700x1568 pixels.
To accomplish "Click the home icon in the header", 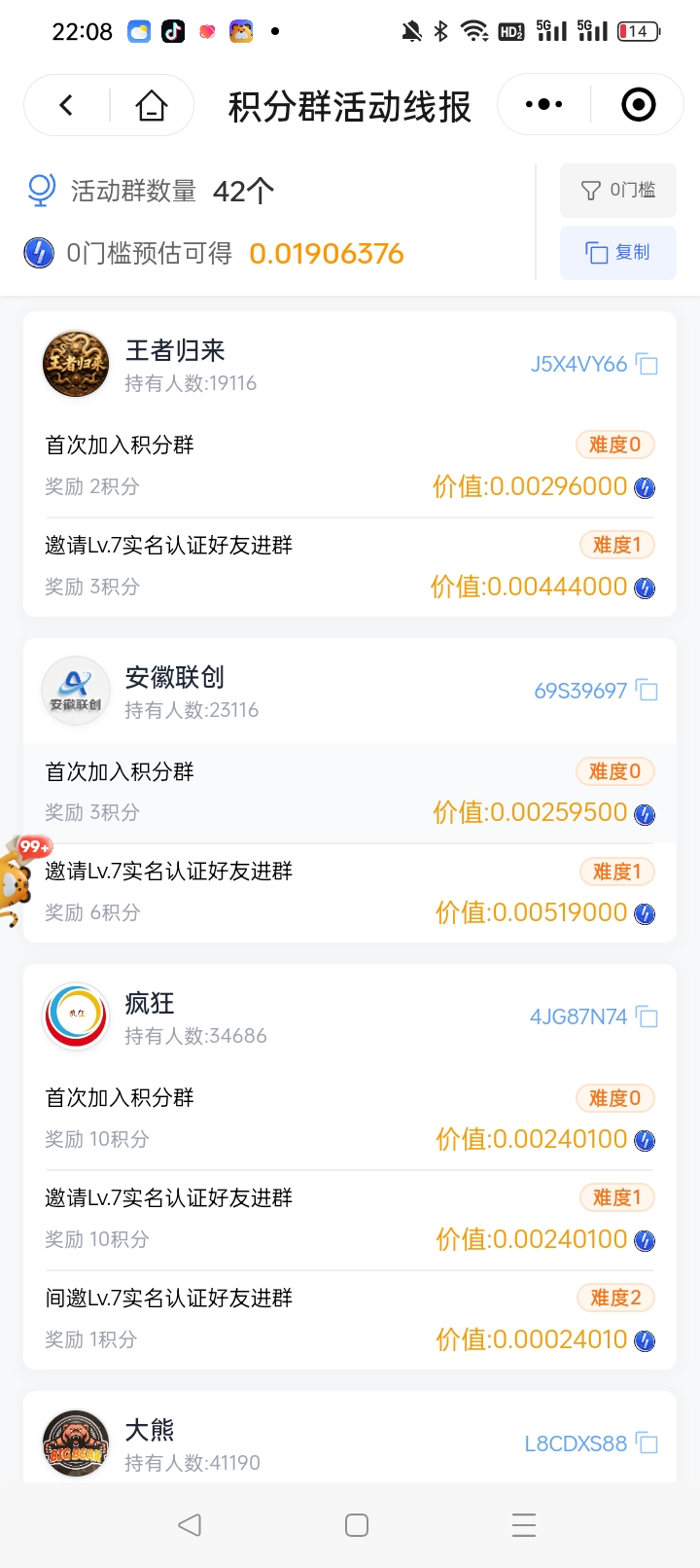I will tap(151, 104).
